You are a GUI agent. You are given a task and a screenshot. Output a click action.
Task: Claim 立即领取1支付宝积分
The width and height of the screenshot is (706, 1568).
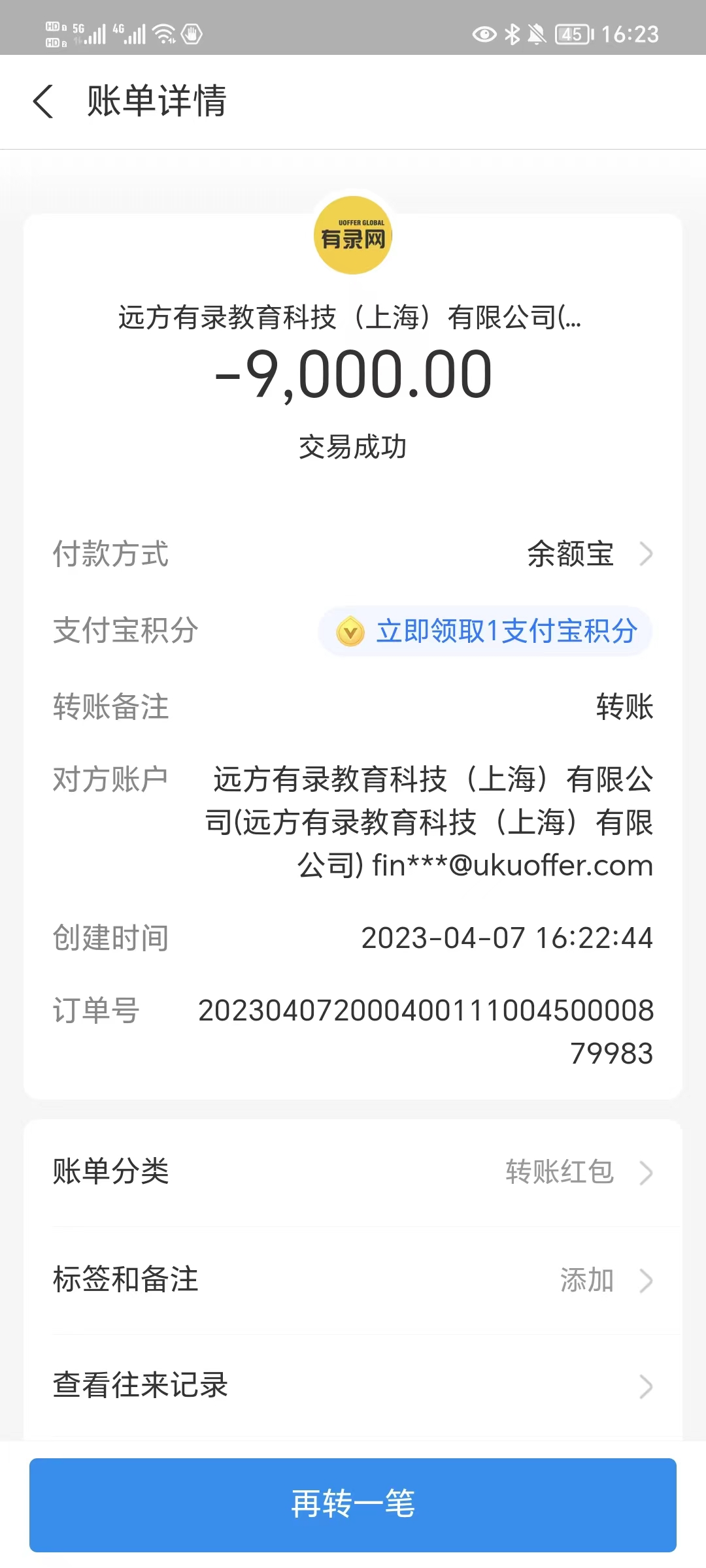pos(485,631)
